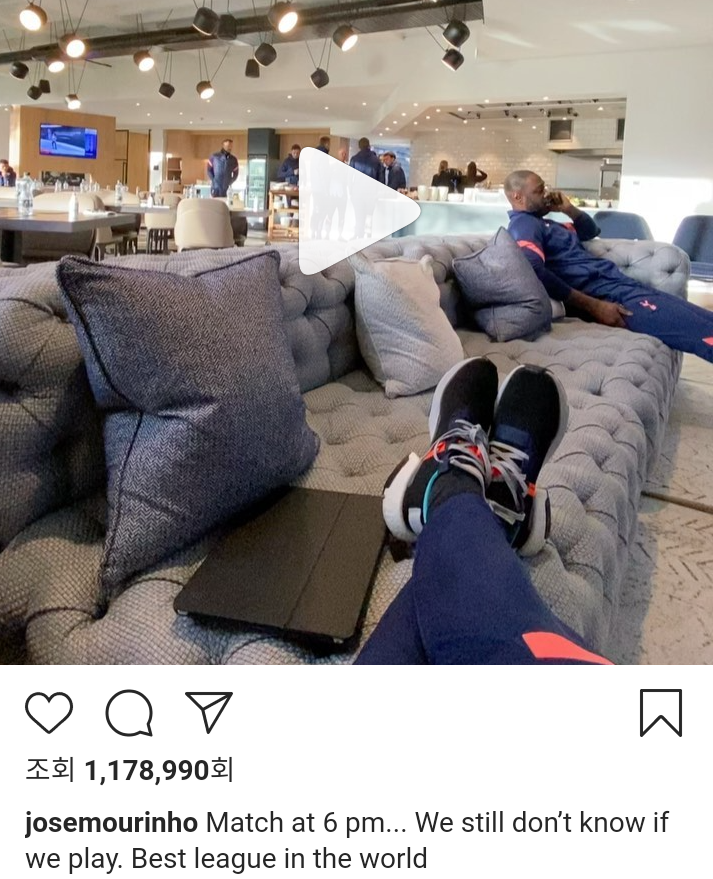
Task: Bookmark this post
Action: [x=661, y=713]
